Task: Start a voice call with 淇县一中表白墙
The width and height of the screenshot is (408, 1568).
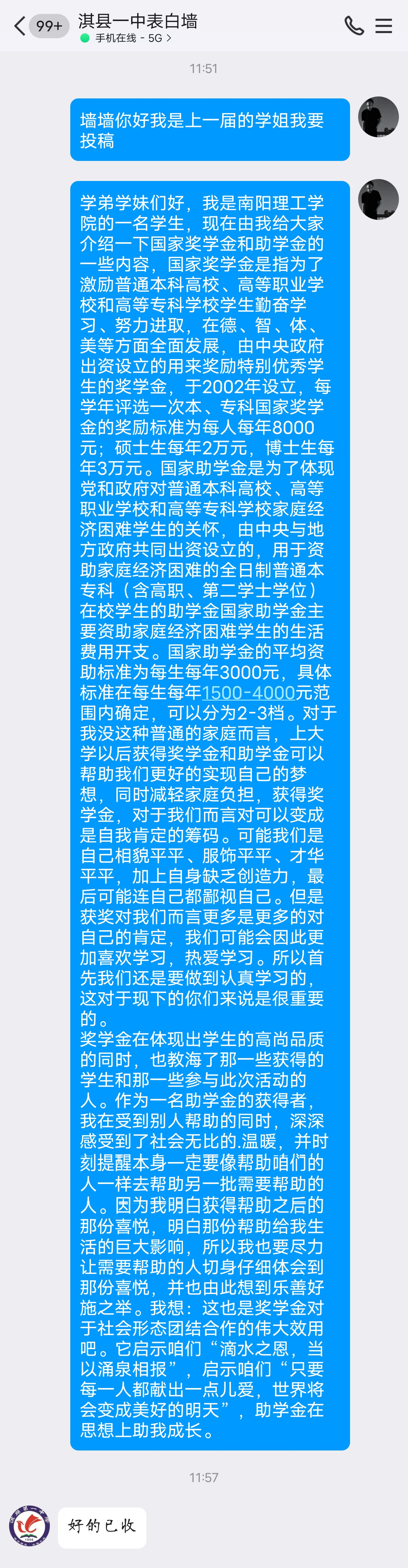Action: (x=354, y=26)
